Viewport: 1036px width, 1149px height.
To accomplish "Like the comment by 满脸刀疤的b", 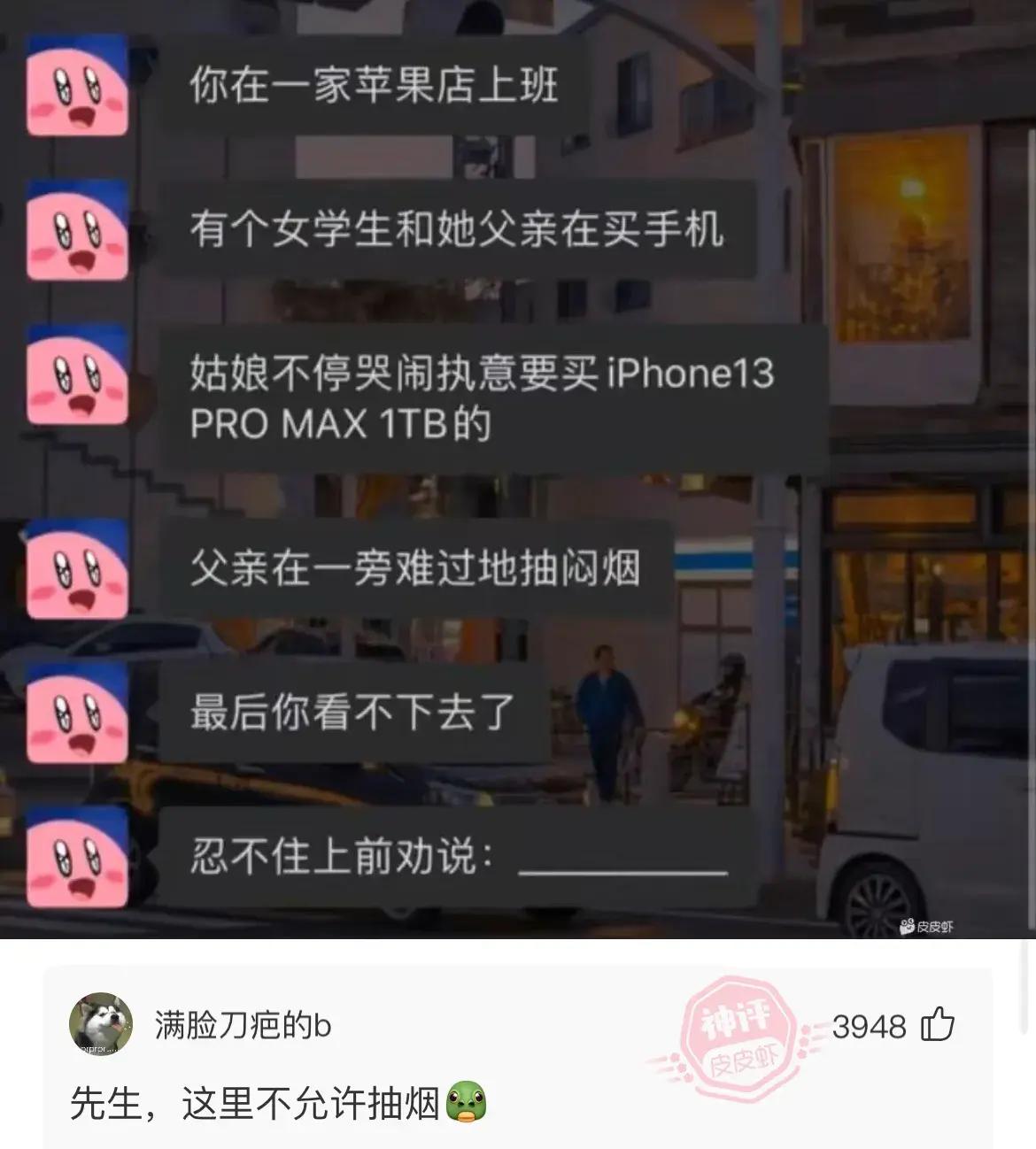I will coord(938,1026).
